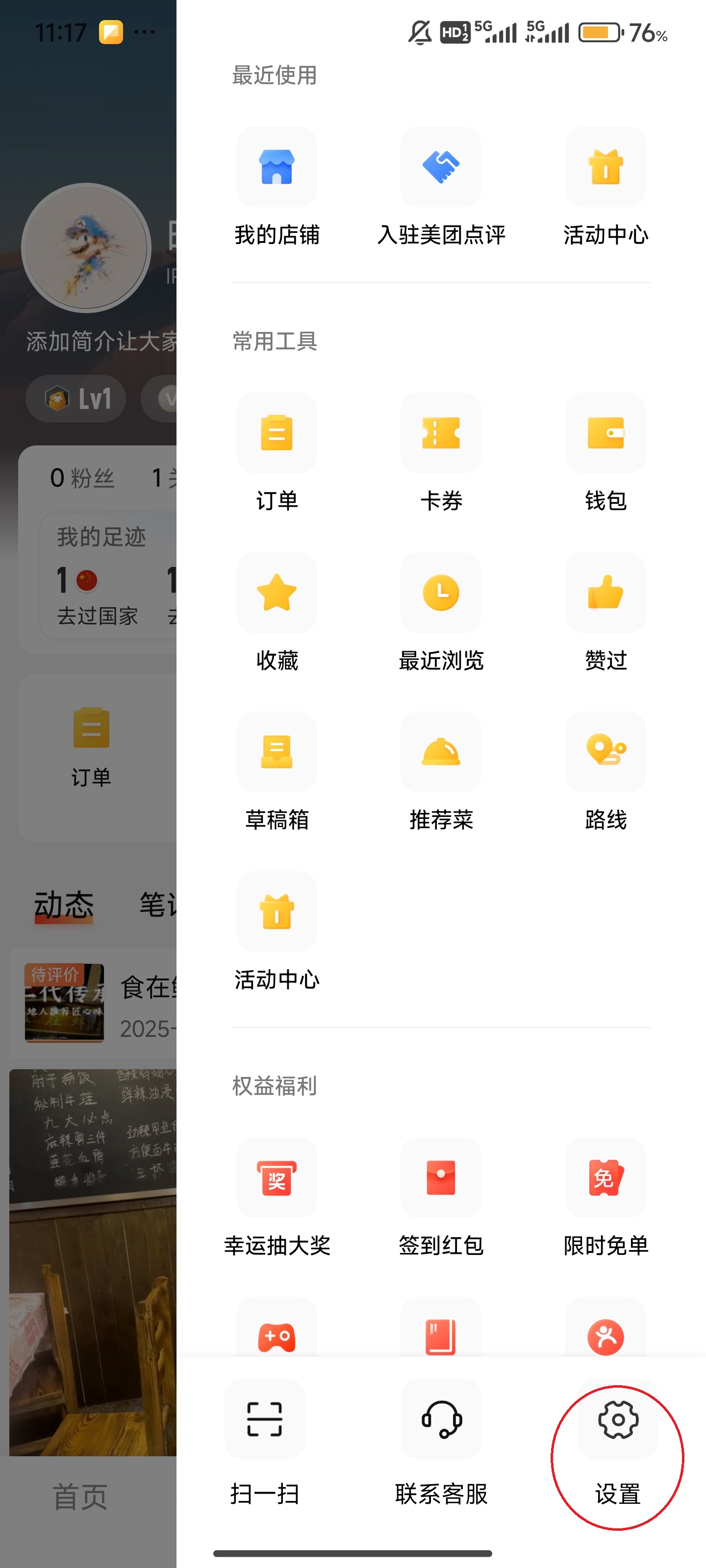Open 订单 in the 常用工具 grid
This screenshot has height=1568, width=706.
coord(277,433)
